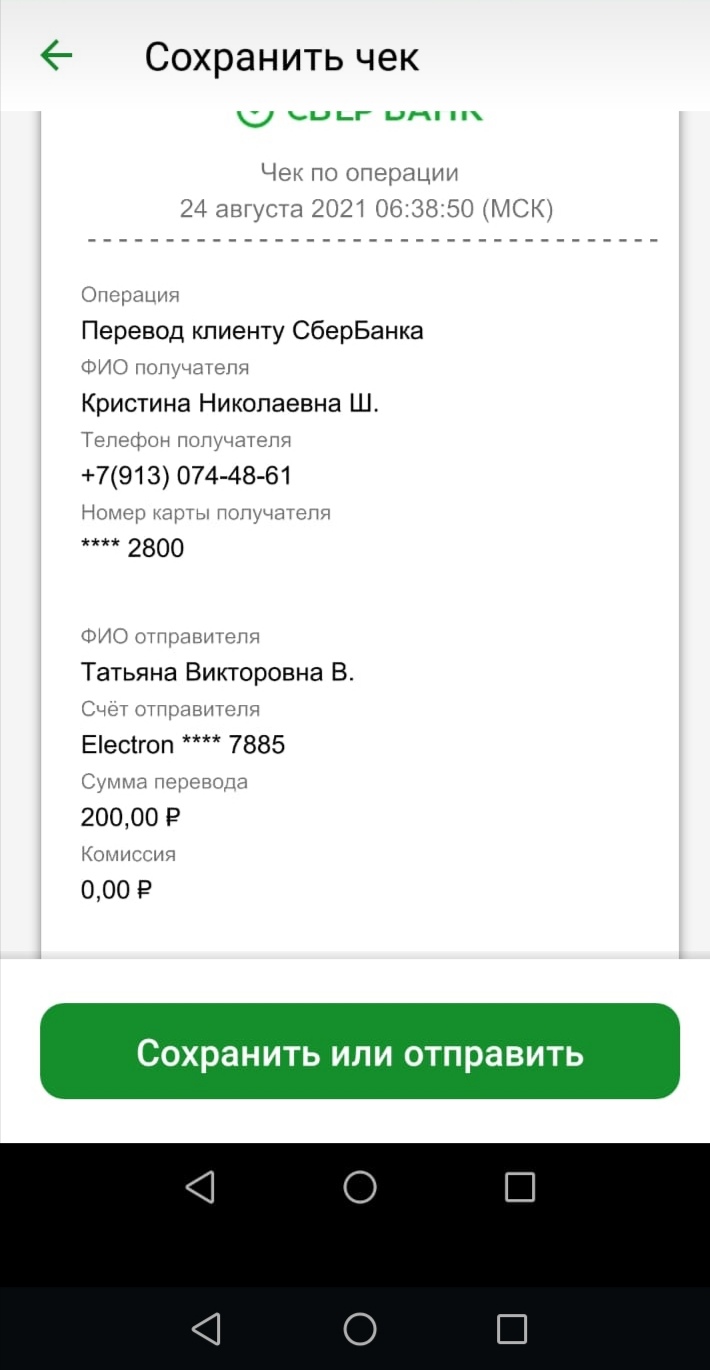Go back using the green arrow
This screenshot has width=710, height=1370.
pos(57,56)
